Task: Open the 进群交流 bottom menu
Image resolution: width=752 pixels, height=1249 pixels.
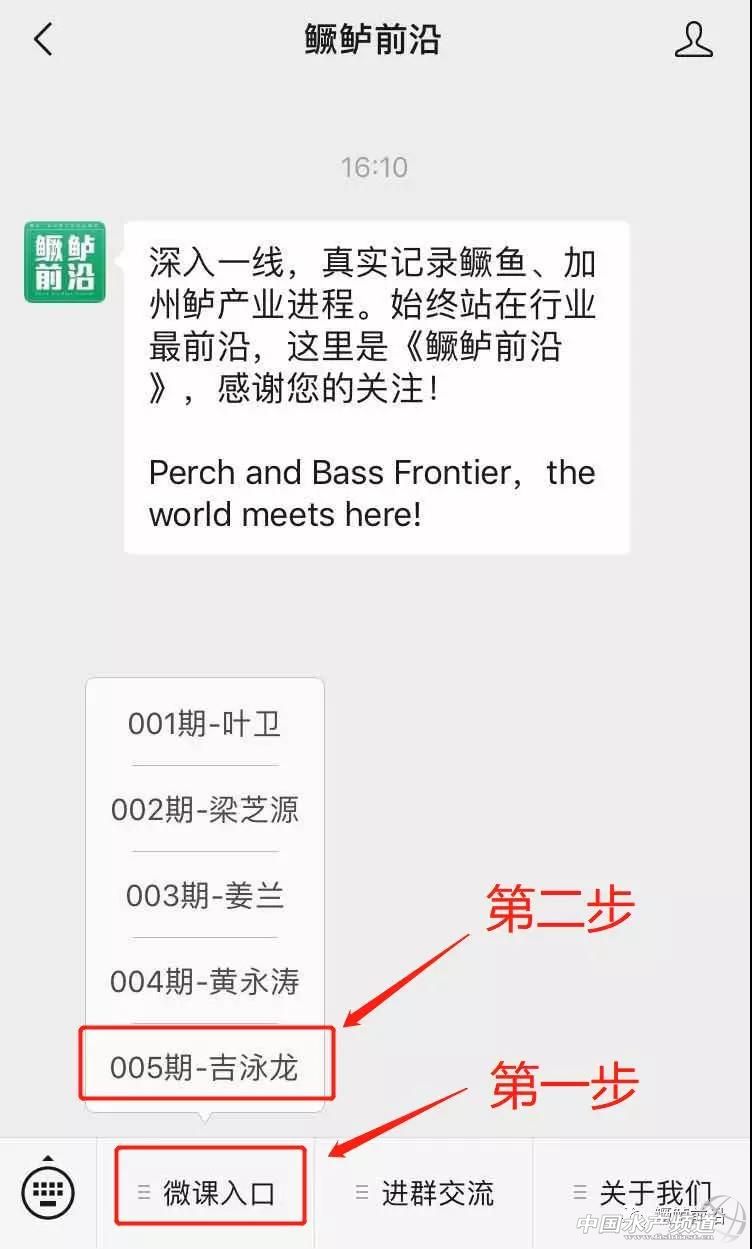Action: [x=425, y=1192]
